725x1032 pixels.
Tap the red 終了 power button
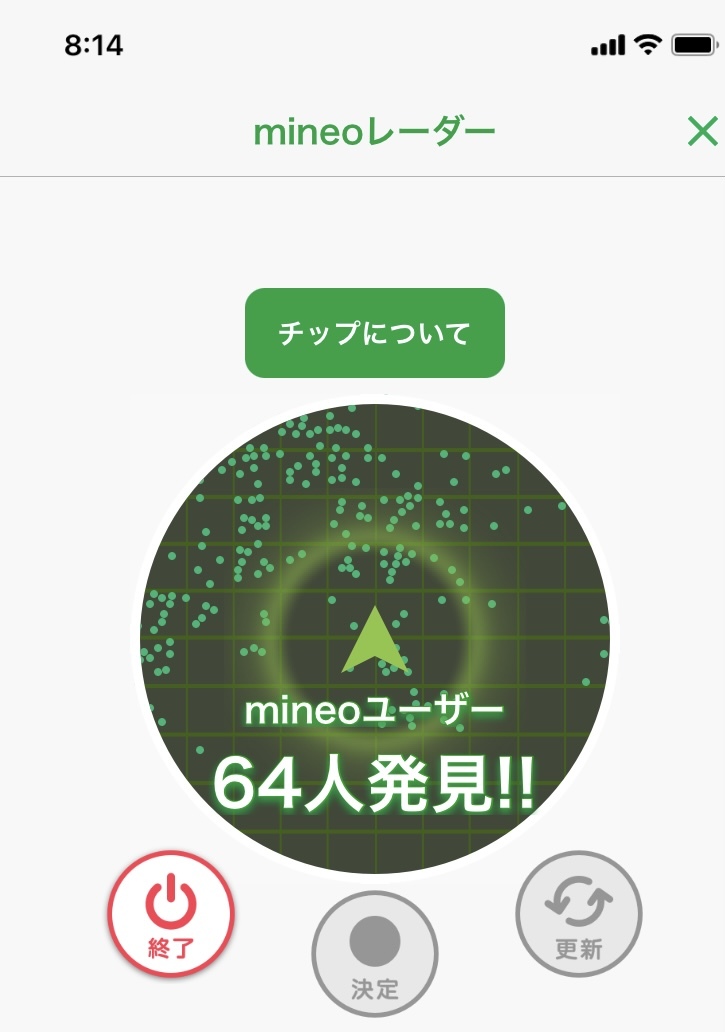(171, 914)
